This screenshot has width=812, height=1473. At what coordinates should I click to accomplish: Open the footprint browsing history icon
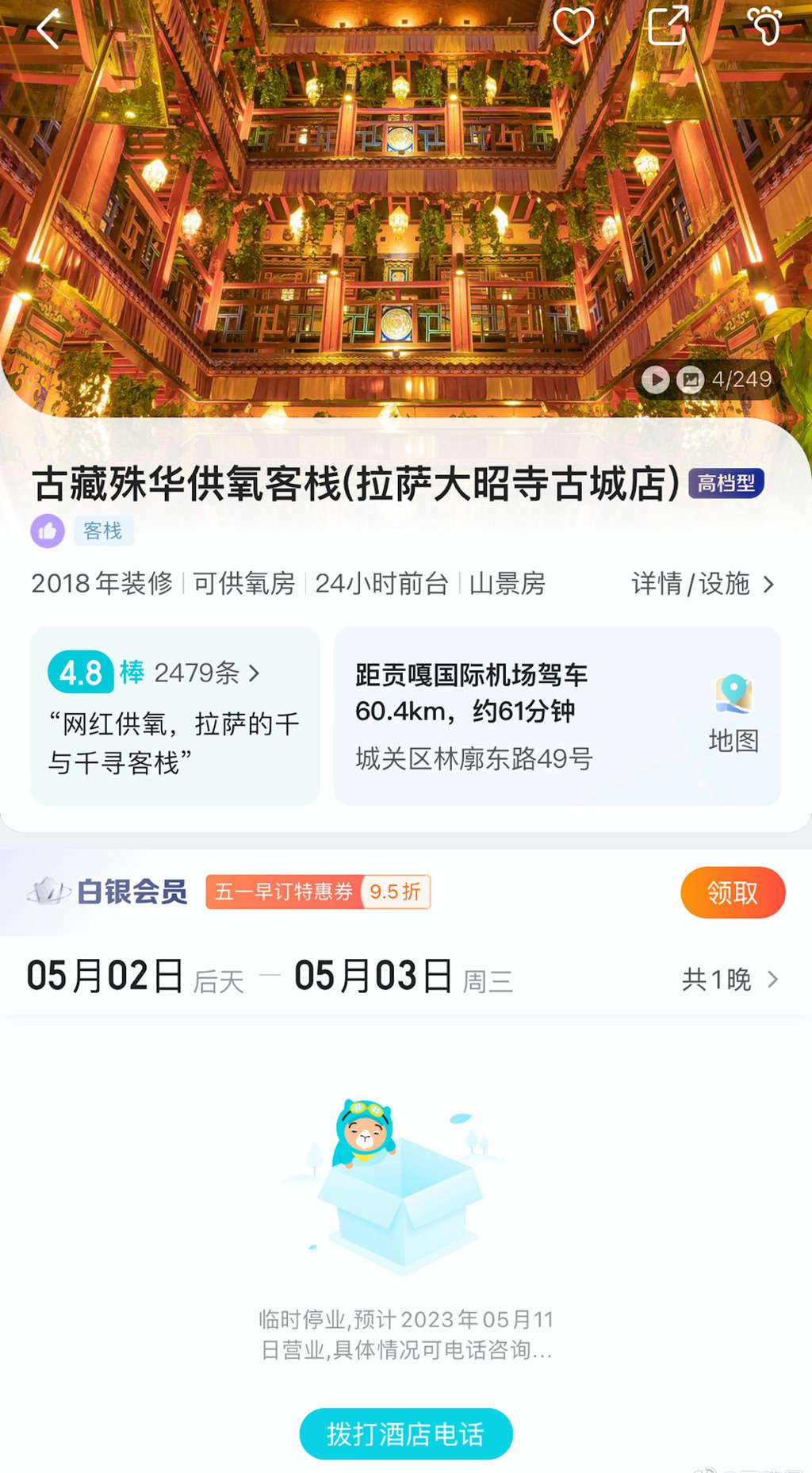764,25
